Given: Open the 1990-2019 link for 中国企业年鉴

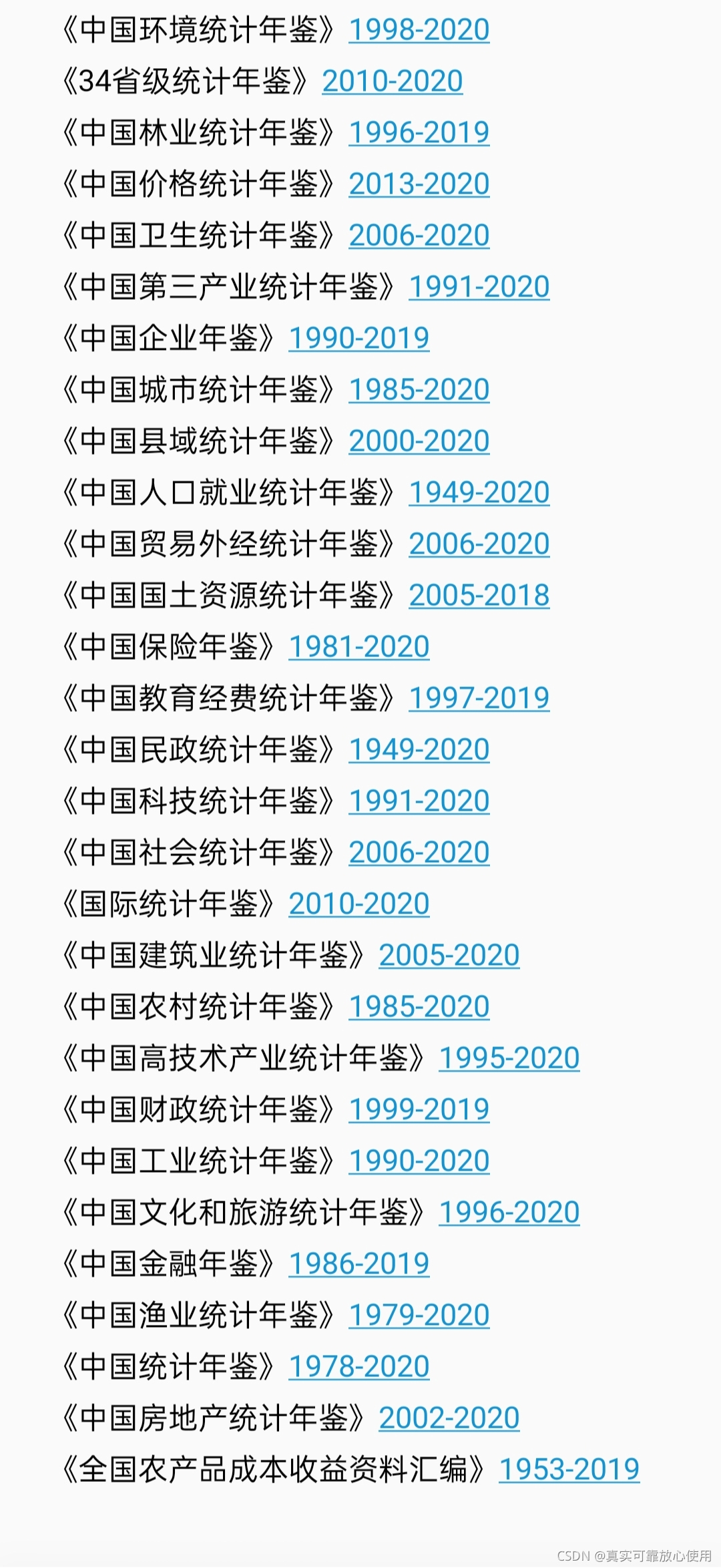Looking at the screenshot, I should coord(358,339).
